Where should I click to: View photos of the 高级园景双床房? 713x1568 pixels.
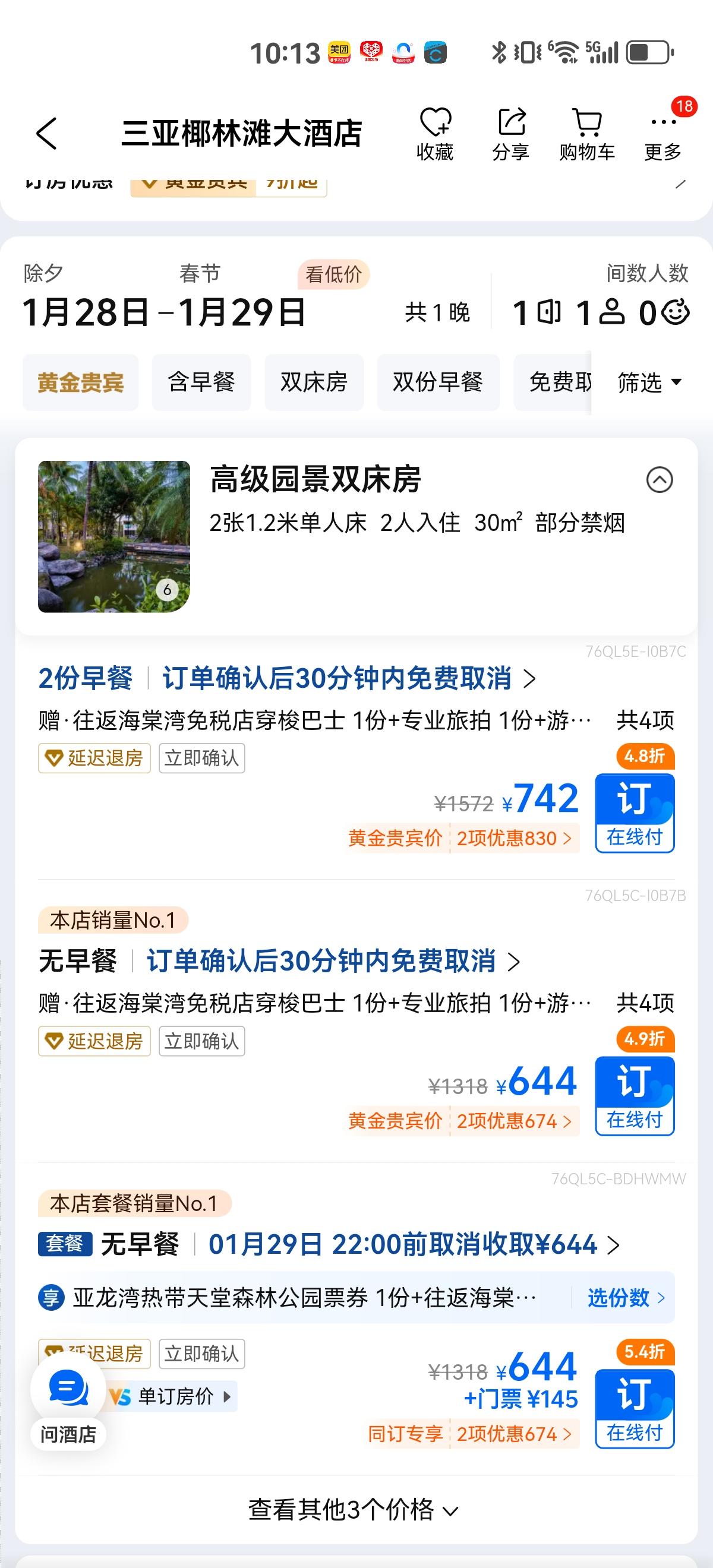click(114, 536)
